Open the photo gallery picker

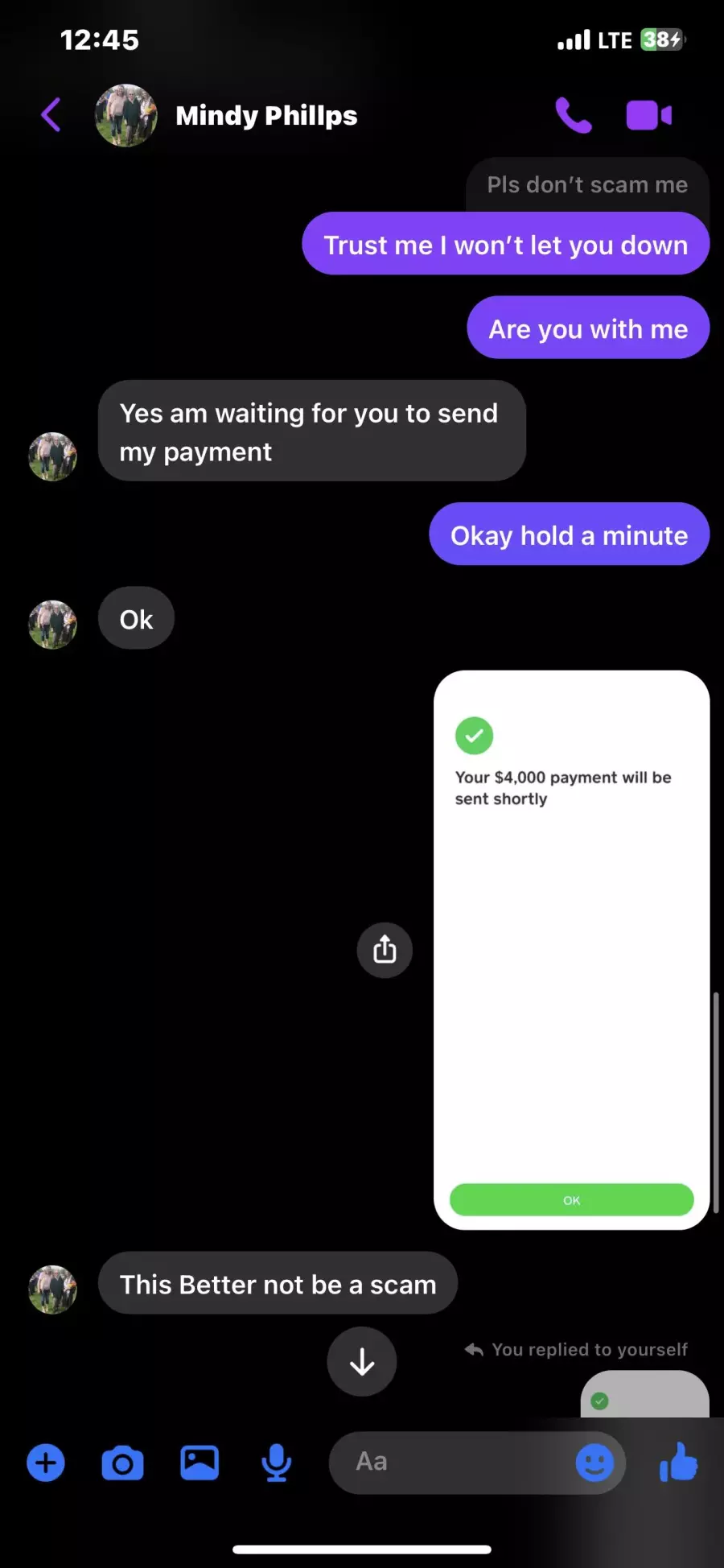[200, 1463]
